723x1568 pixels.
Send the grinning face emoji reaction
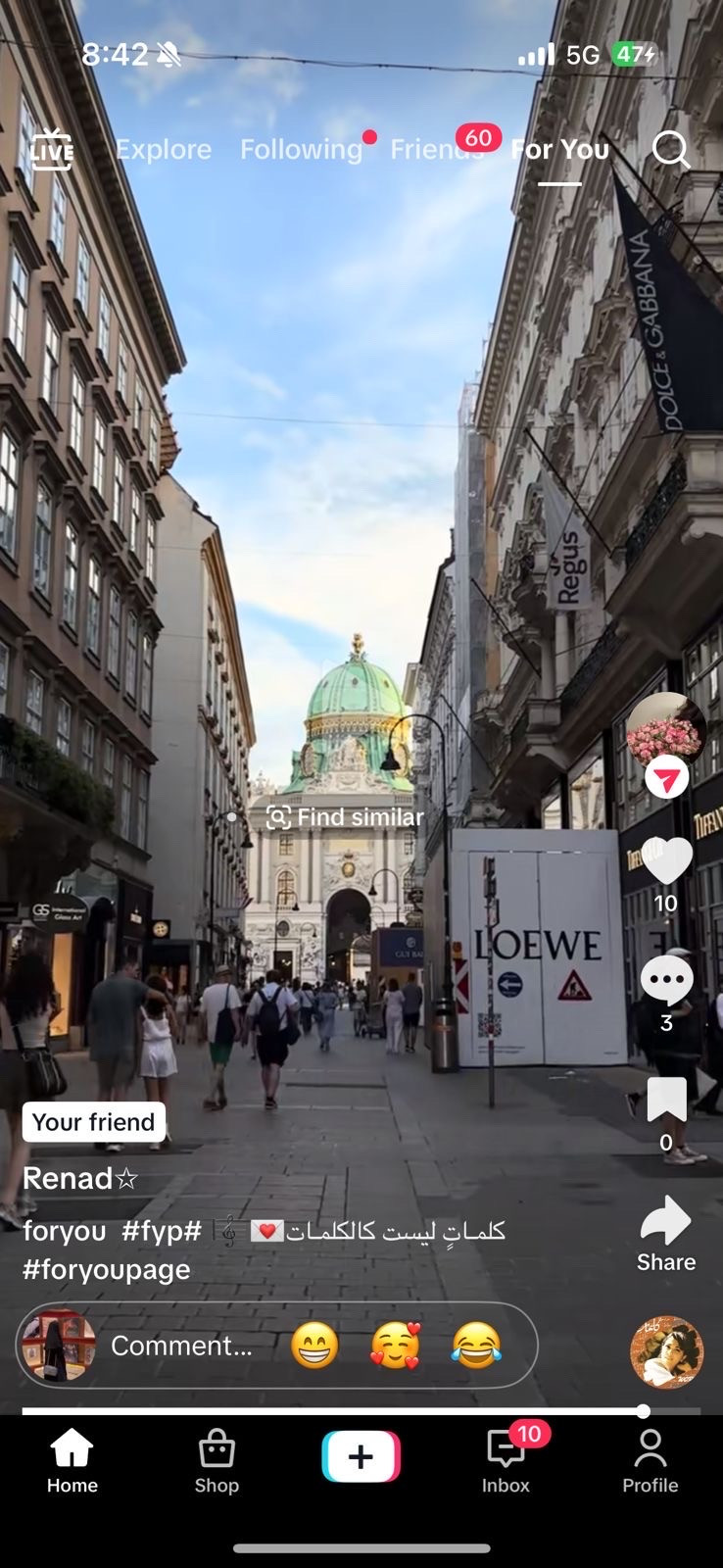tap(314, 1346)
